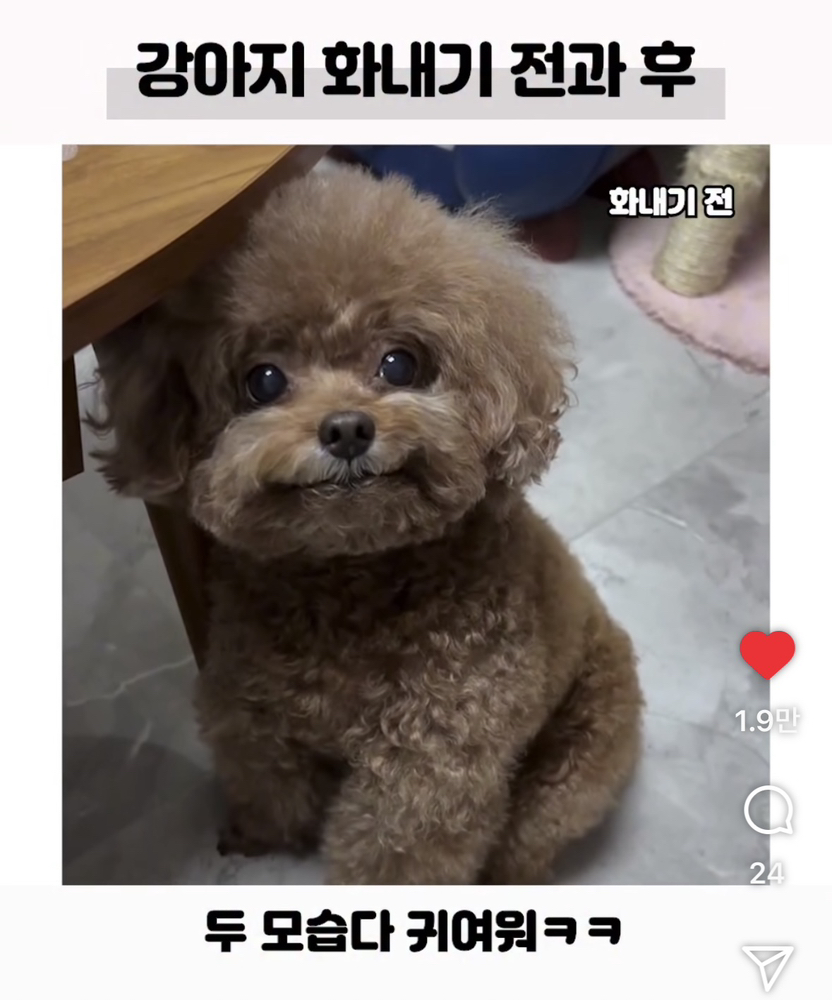Share the reel via paper plane icon
The height and width of the screenshot is (1000, 832).
[x=767, y=966]
